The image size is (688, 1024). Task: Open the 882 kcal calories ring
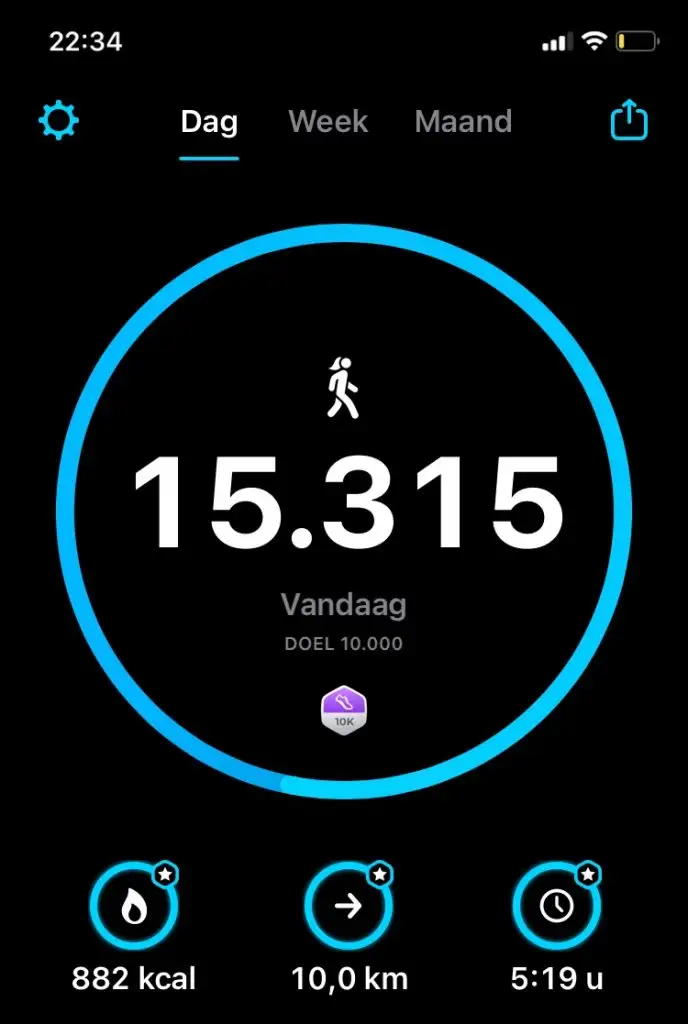[x=133, y=906]
